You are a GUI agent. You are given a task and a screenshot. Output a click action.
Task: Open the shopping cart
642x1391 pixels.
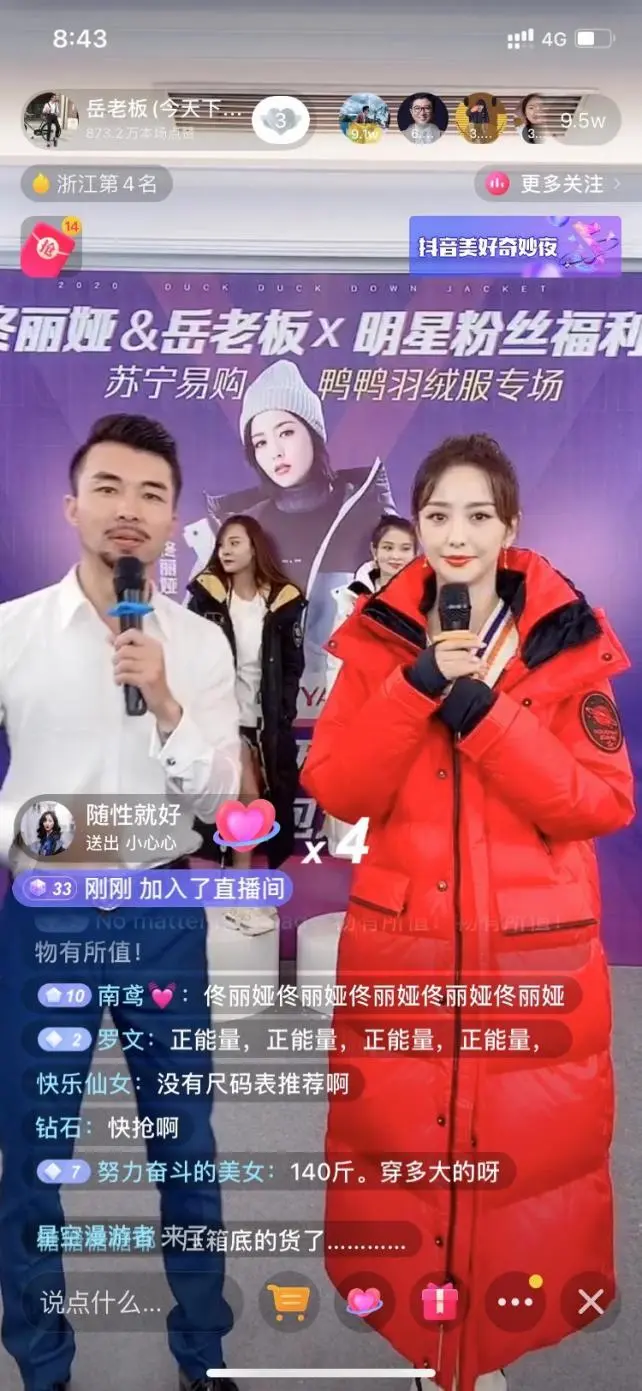[289, 1302]
